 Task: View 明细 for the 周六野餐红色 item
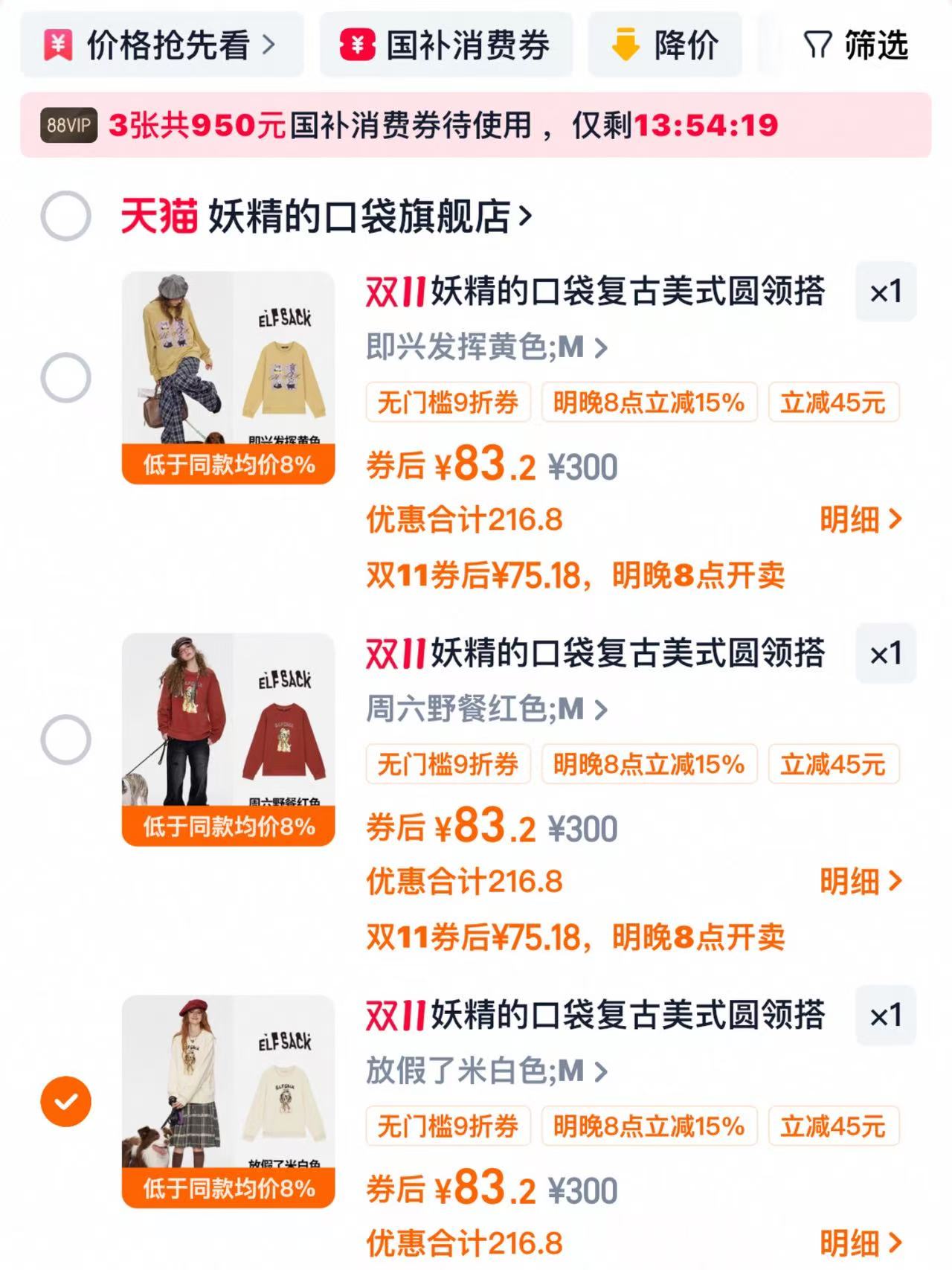(861, 882)
